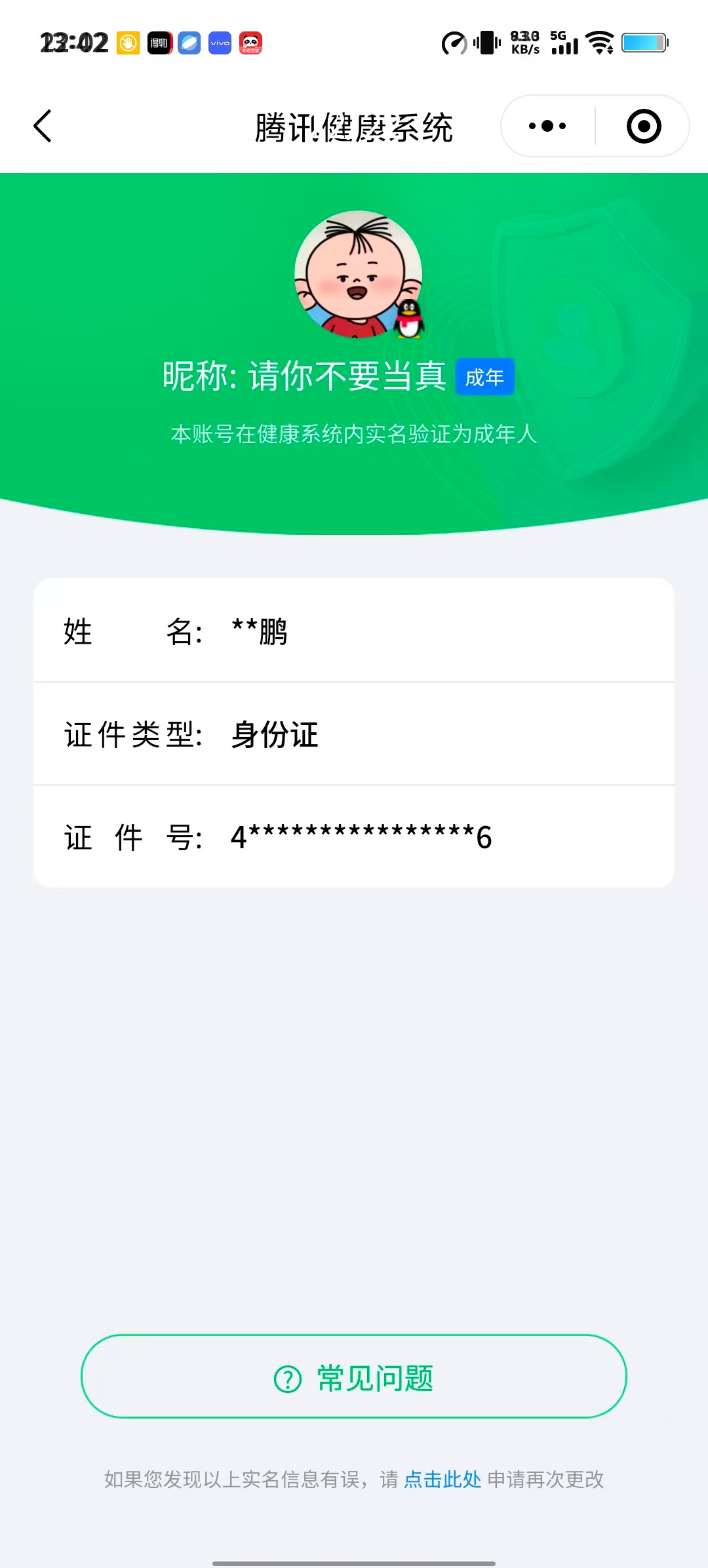708x1568 pixels.
Task: Close the mini program with the circle button
Action: coord(643,126)
